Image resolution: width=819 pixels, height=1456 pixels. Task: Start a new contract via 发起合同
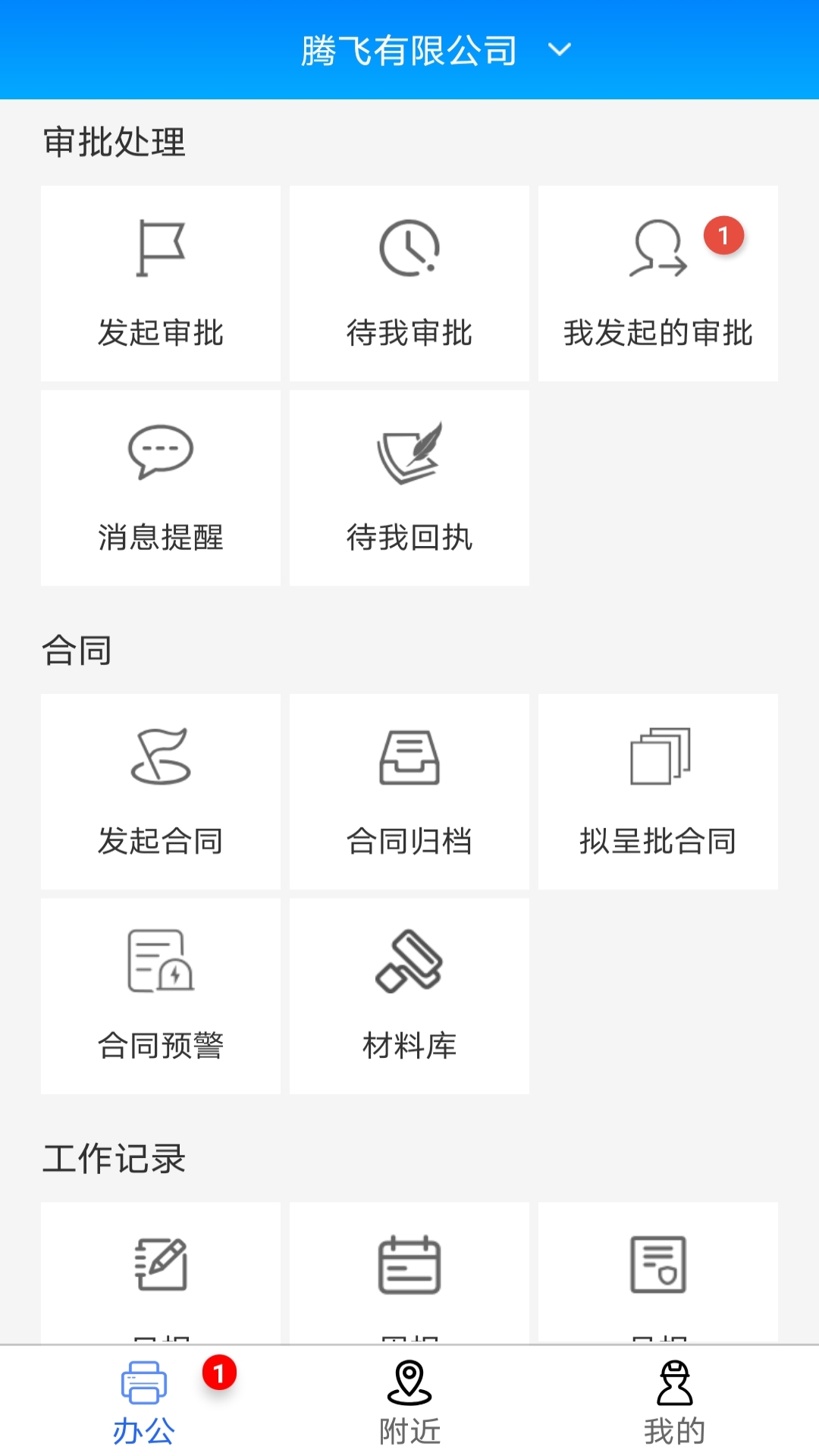pyautogui.click(x=161, y=791)
